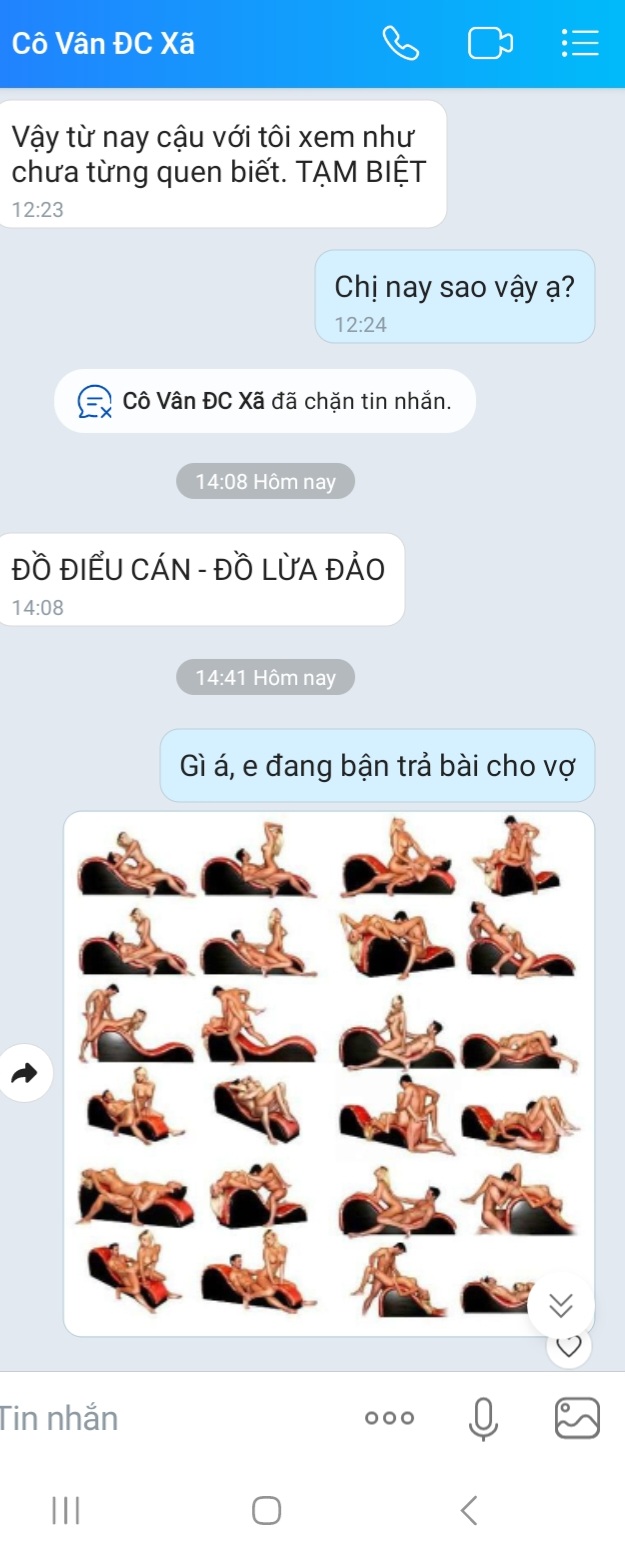This screenshot has width=625, height=1553.
Task: Go back using the system back button
Action: click(469, 1510)
